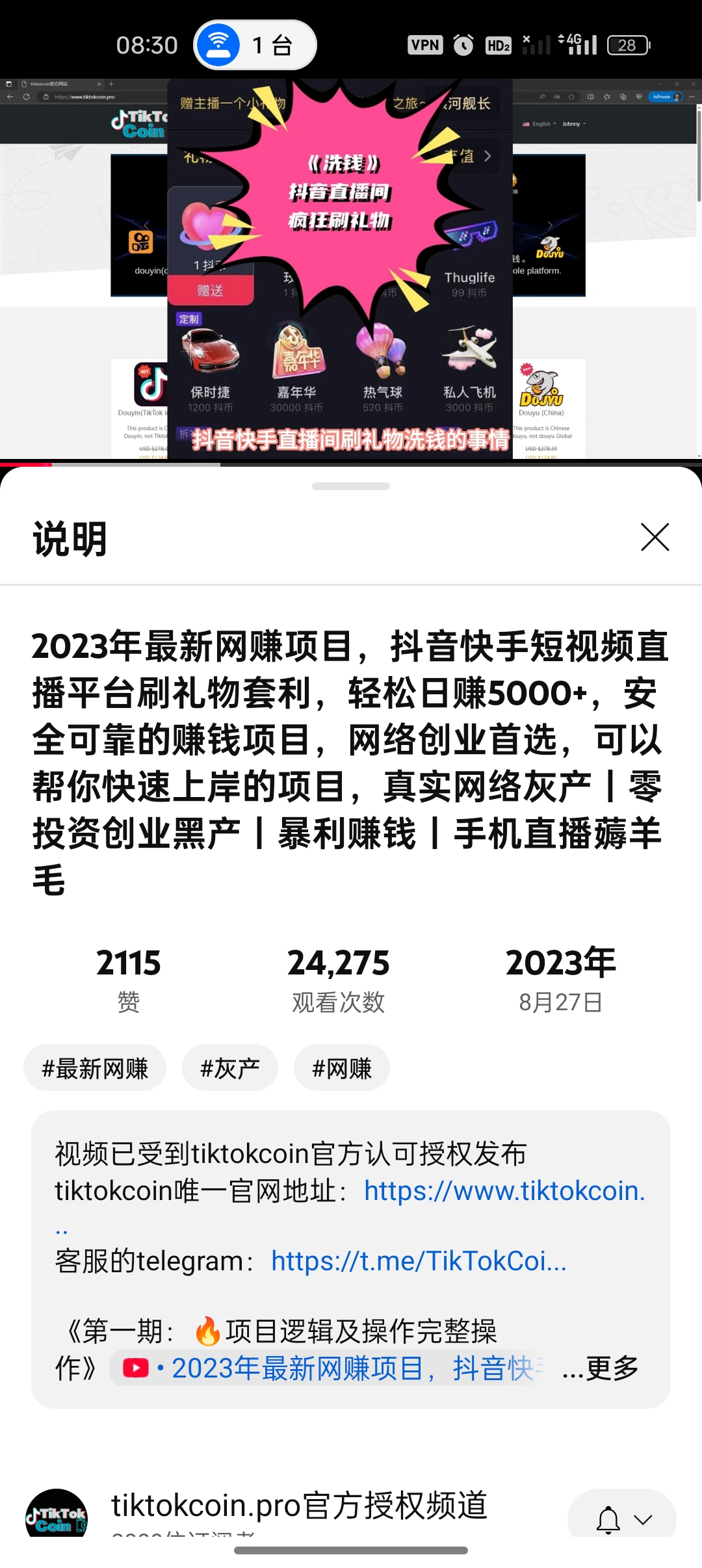
Task: Open the tiktokcoin official website link
Action: (x=504, y=1191)
